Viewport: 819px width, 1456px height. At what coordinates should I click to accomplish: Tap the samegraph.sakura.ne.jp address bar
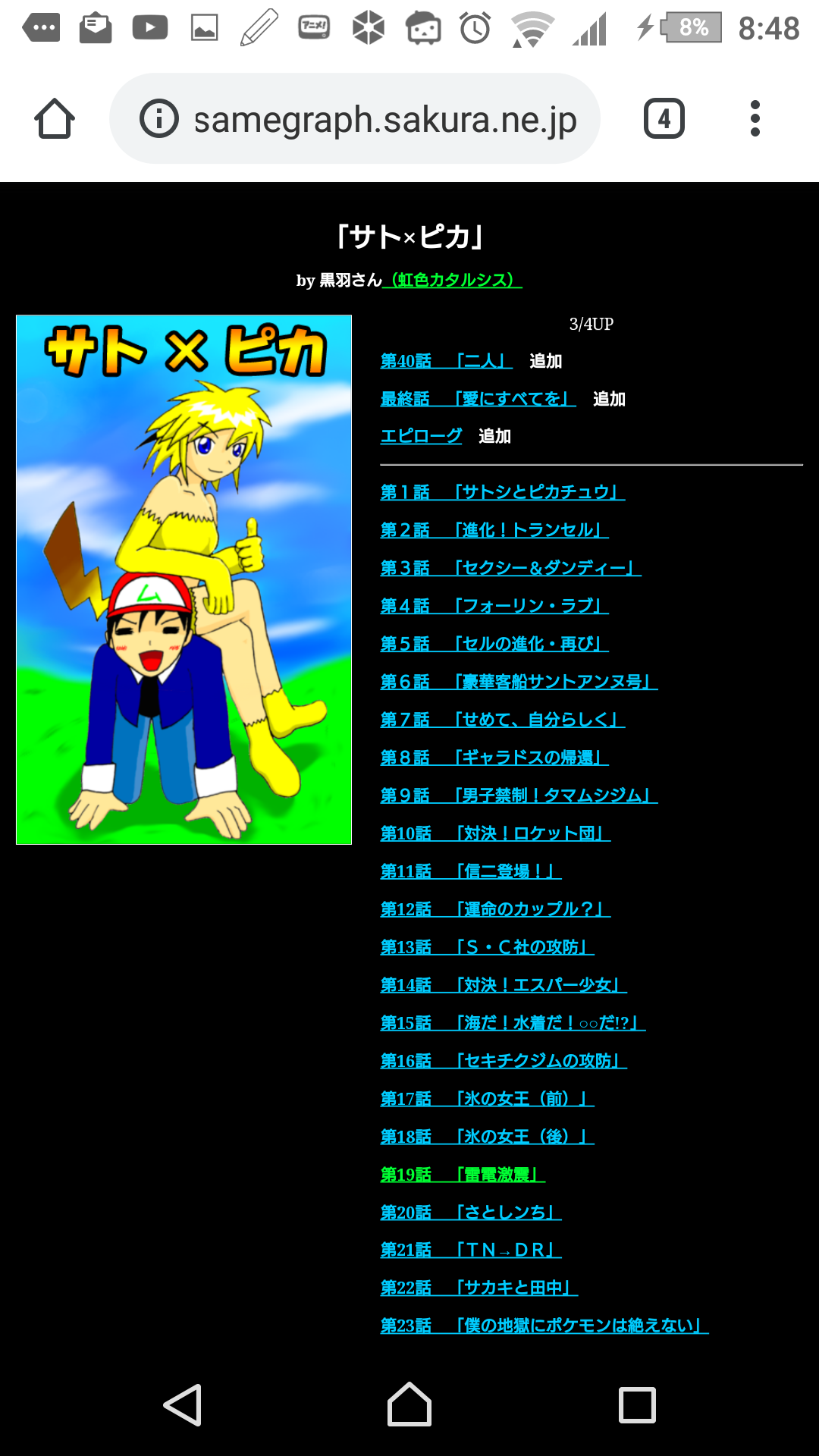point(356,119)
